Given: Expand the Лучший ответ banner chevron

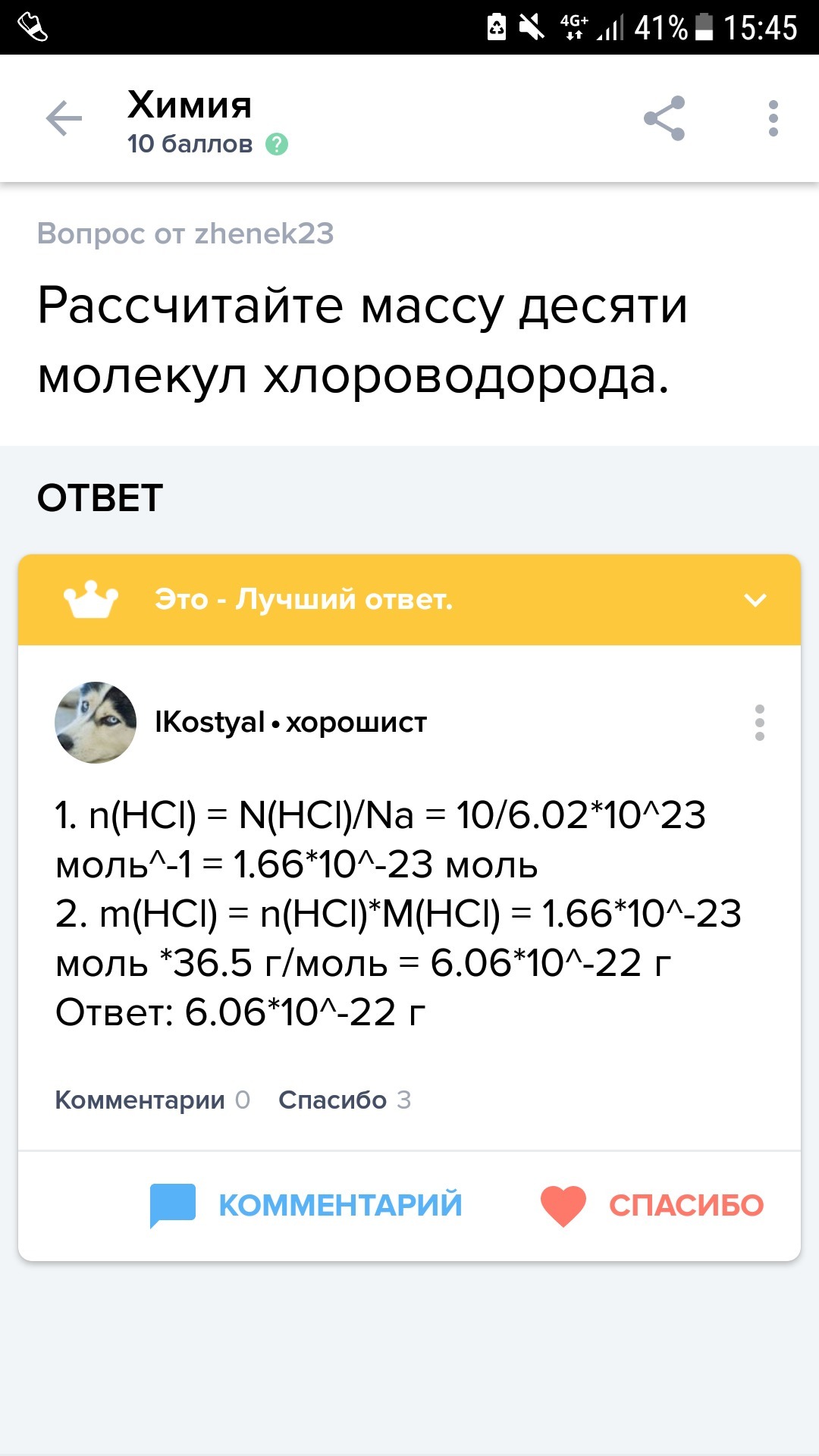Looking at the screenshot, I should pyautogui.click(x=755, y=600).
